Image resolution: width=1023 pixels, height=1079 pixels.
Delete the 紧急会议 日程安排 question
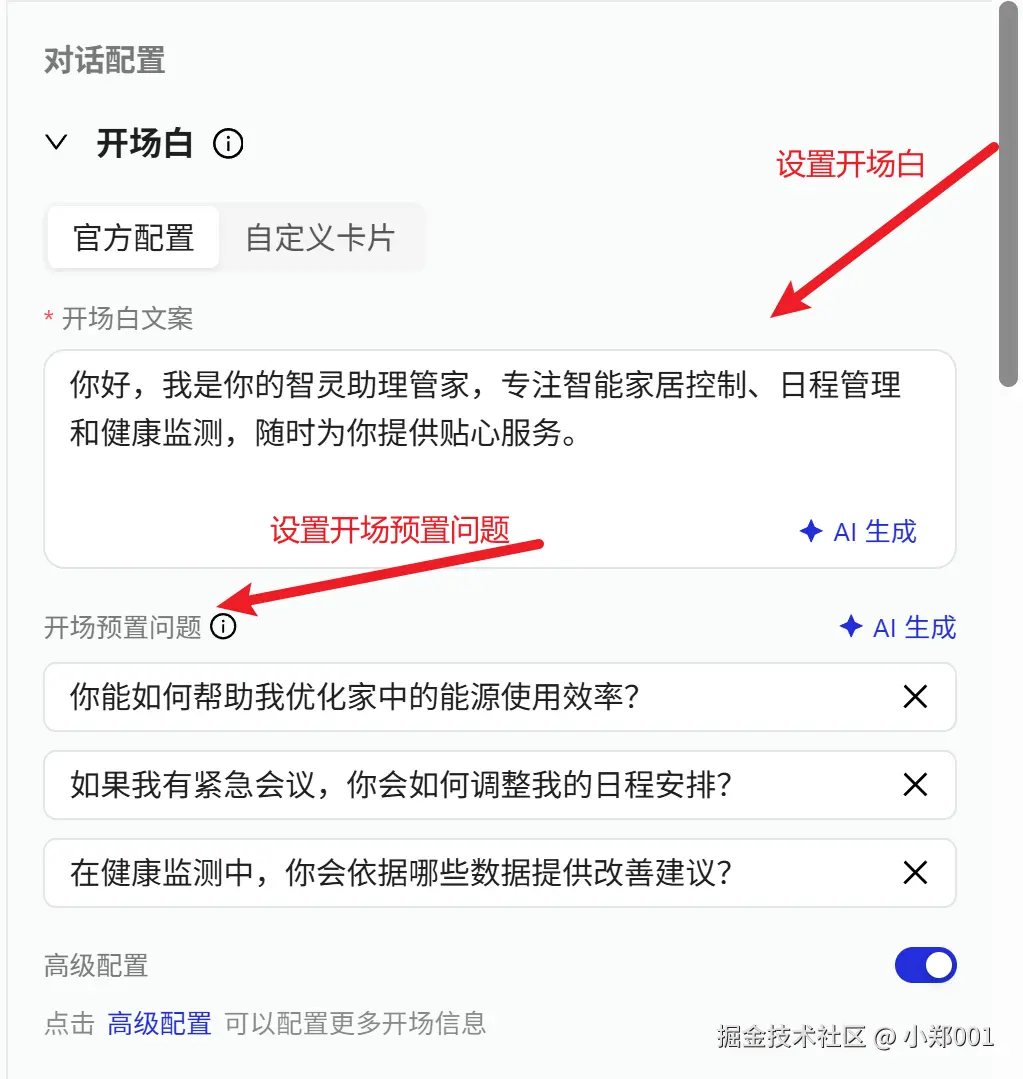(915, 785)
